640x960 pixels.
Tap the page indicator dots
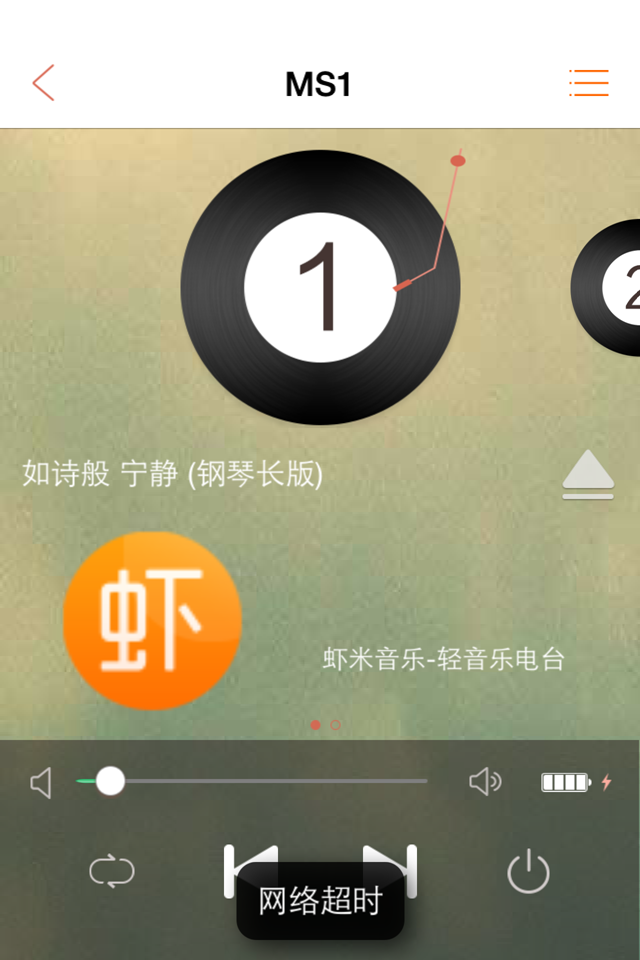(325, 725)
